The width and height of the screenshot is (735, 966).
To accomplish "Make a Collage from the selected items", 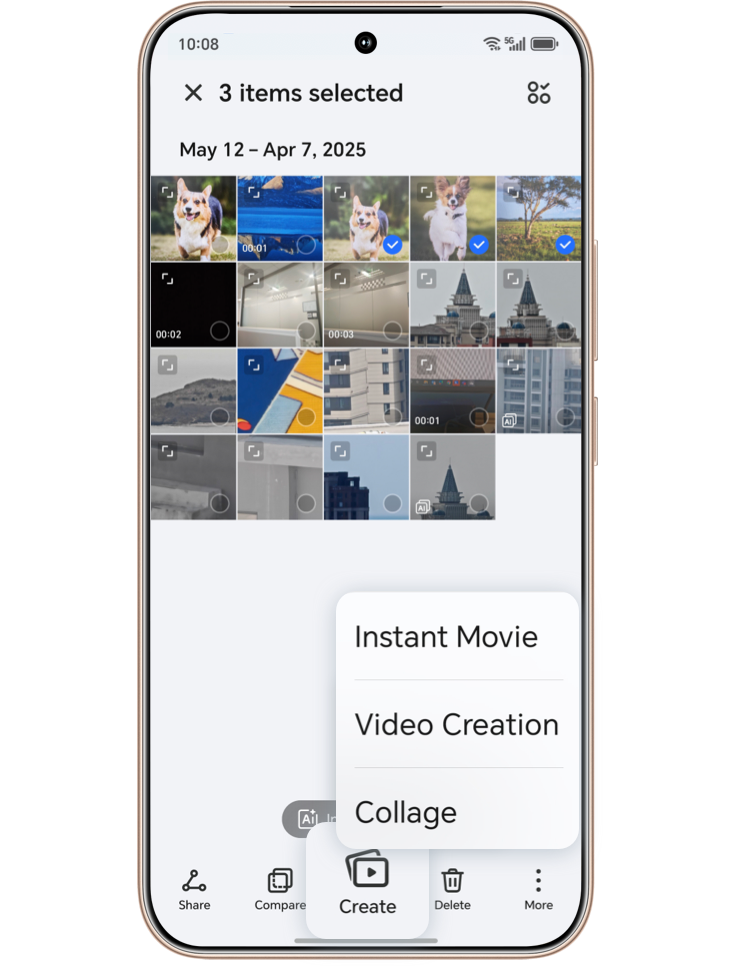I will 405,812.
